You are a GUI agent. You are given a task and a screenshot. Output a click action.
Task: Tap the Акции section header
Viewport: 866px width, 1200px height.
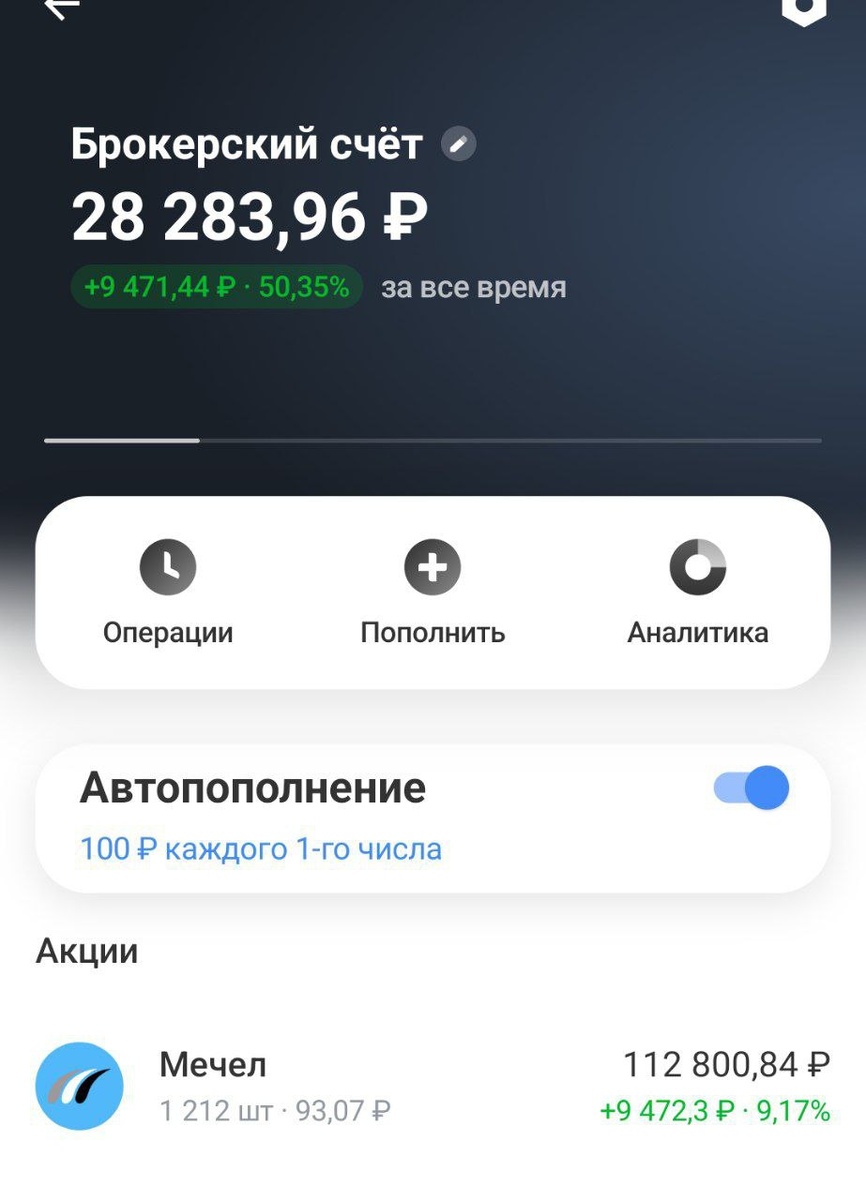87,951
